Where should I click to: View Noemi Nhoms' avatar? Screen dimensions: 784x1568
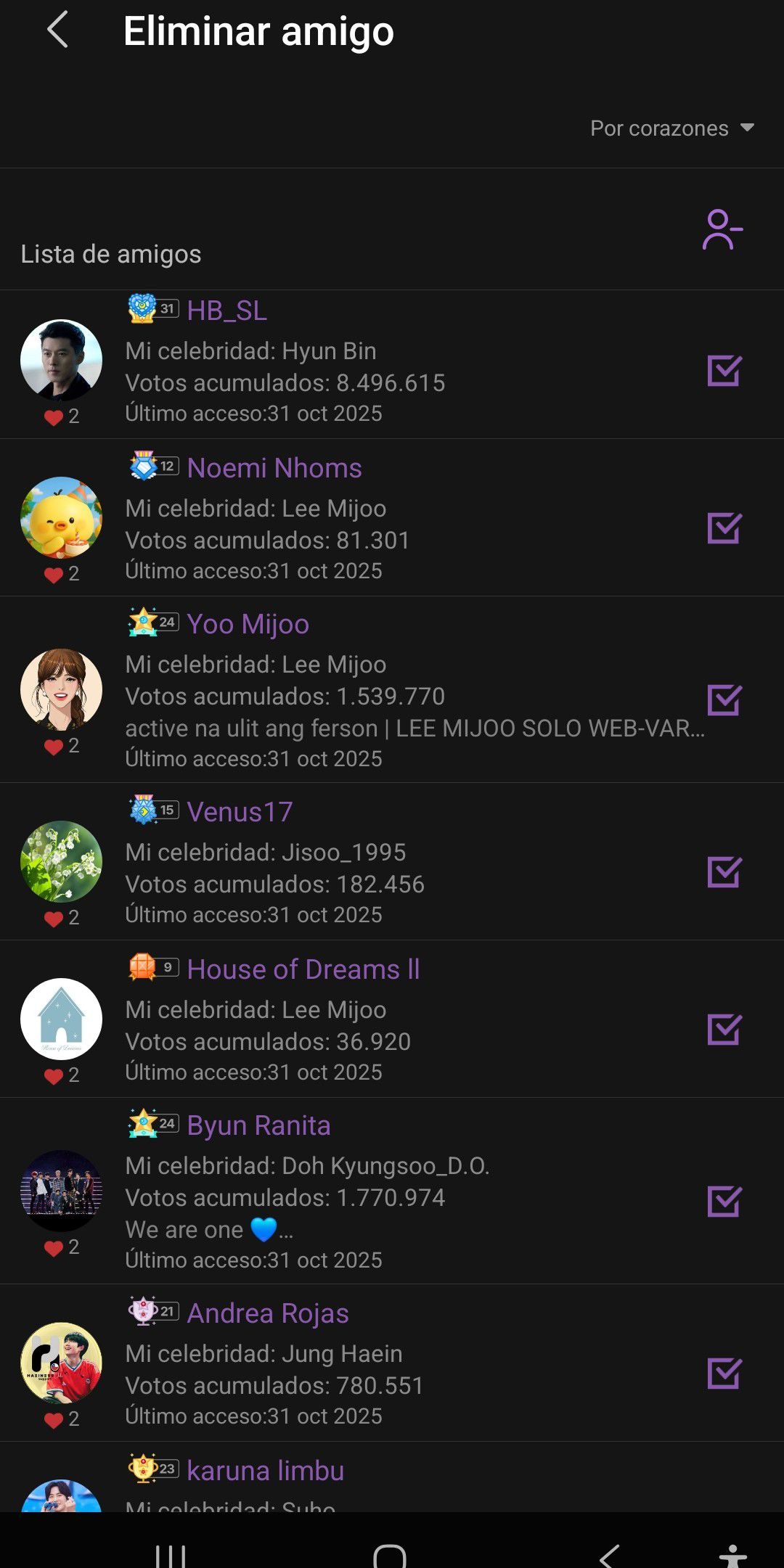61,517
